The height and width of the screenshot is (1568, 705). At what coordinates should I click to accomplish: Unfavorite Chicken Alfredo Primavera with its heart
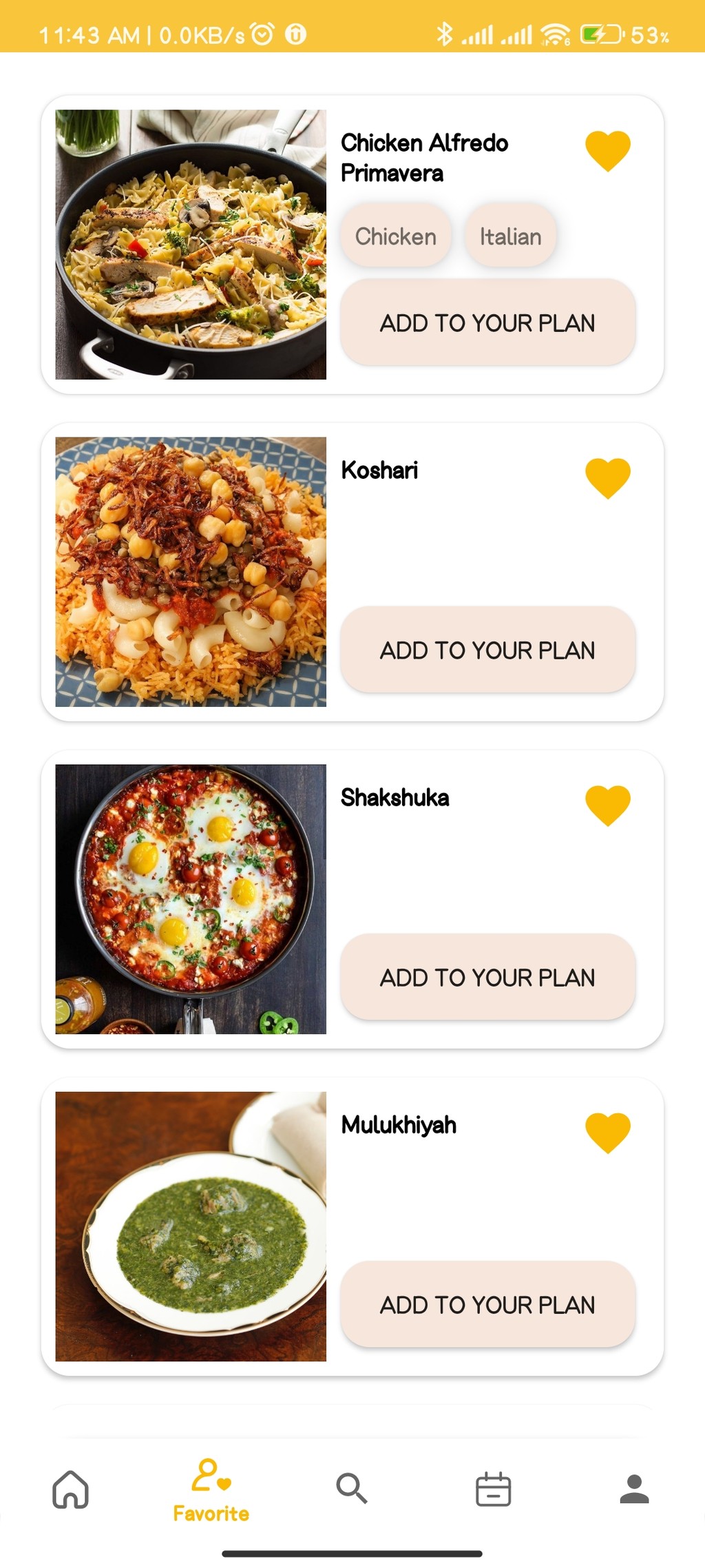point(607,151)
